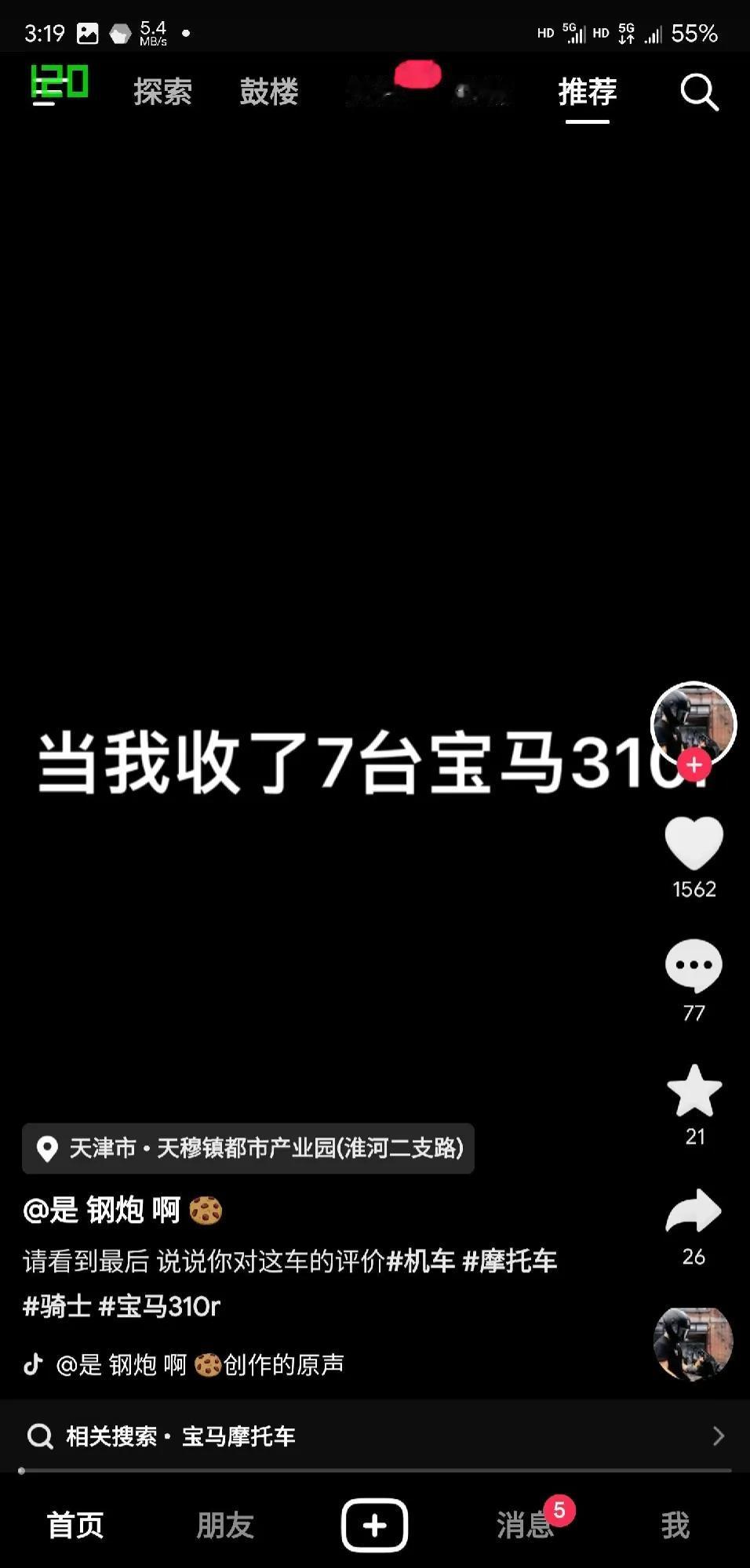Open the comments bubble
Image resolution: width=750 pixels, height=1568 pixels.
(x=694, y=966)
